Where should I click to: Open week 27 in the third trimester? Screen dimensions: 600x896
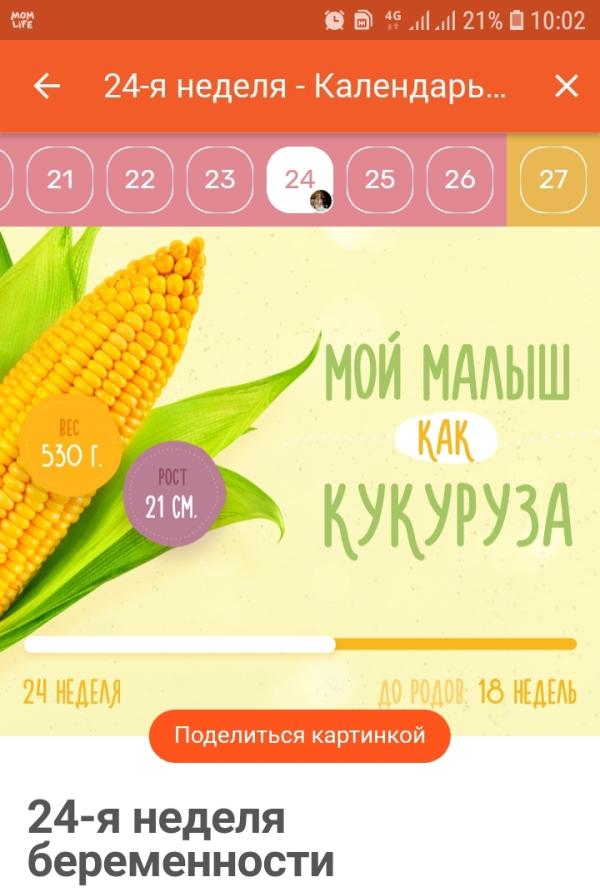click(x=553, y=180)
